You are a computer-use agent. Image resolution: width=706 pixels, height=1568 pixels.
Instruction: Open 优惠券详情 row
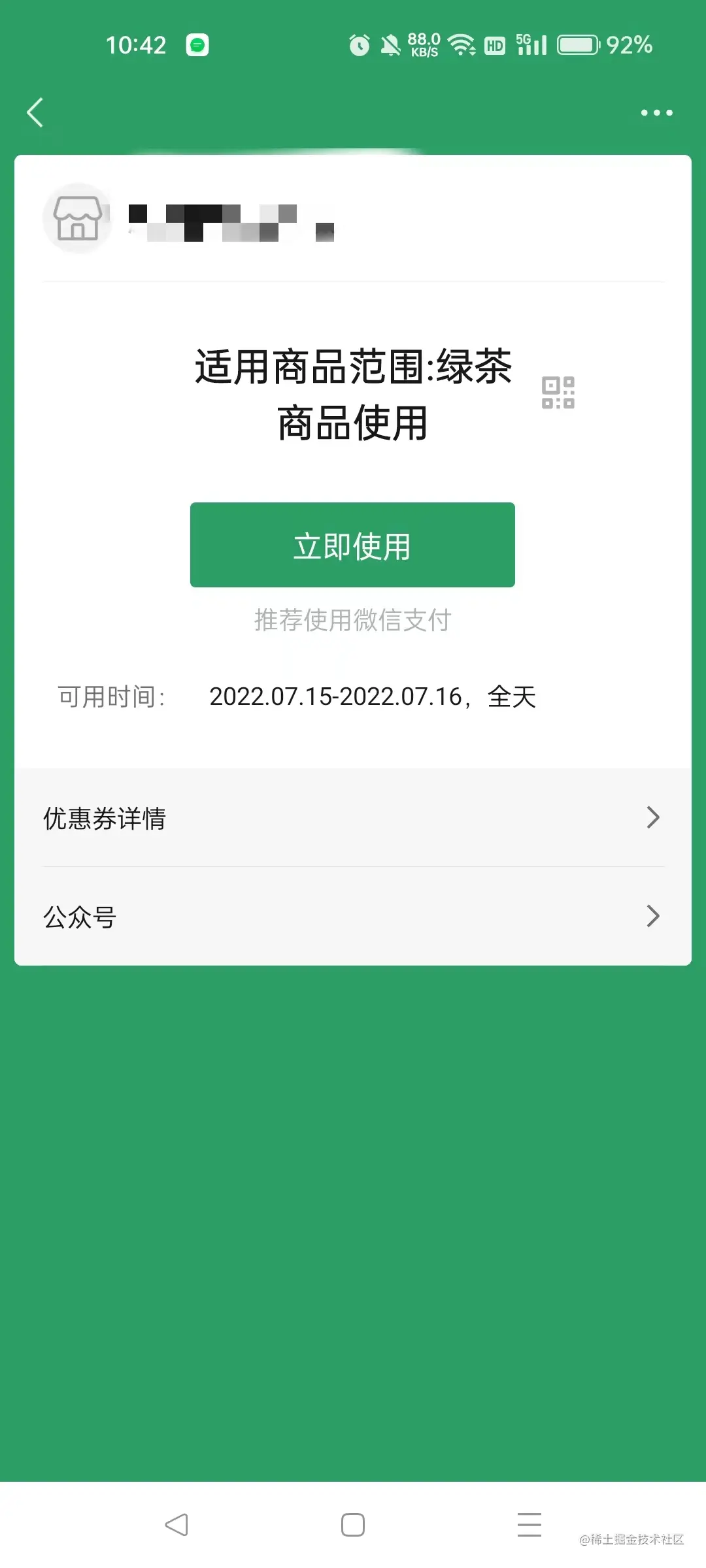point(353,818)
